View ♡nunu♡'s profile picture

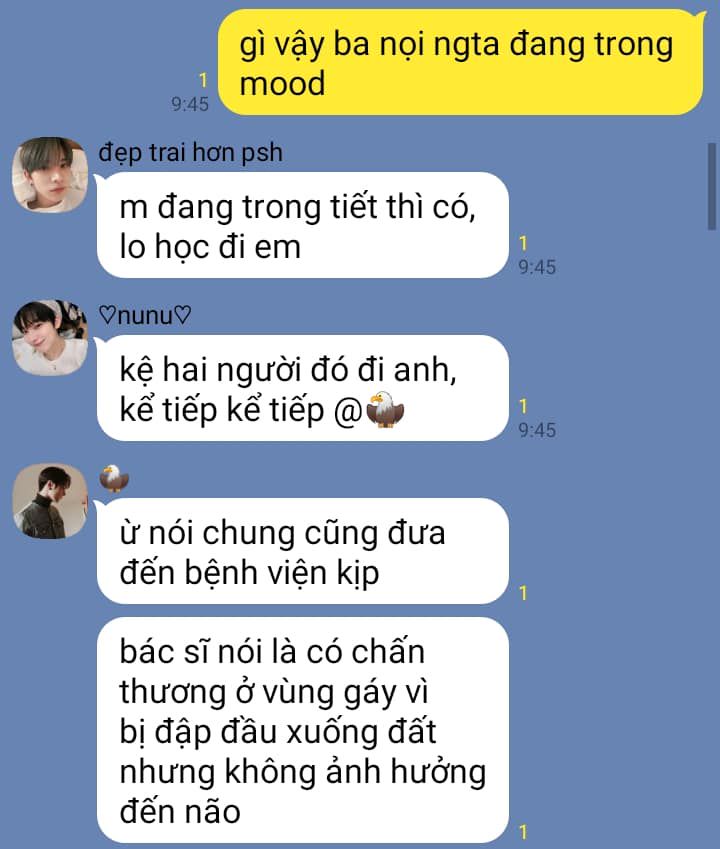click(49, 337)
